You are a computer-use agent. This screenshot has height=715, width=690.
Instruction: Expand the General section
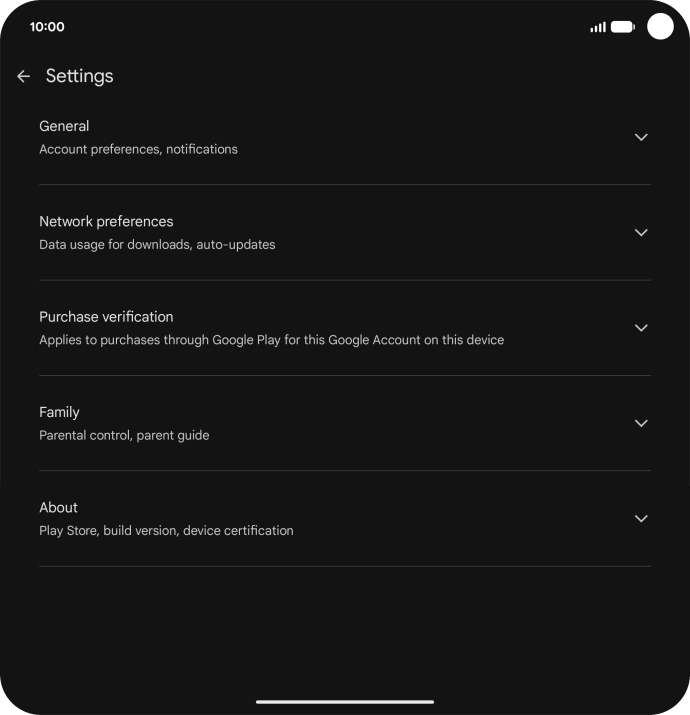tap(641, 137)
